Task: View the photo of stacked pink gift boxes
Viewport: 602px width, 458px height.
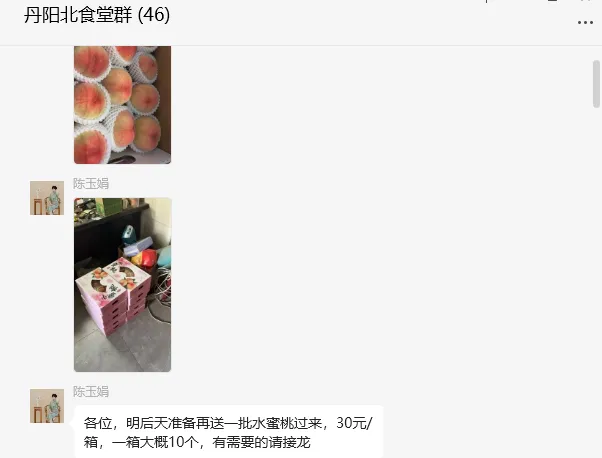Action: point(122,284)
